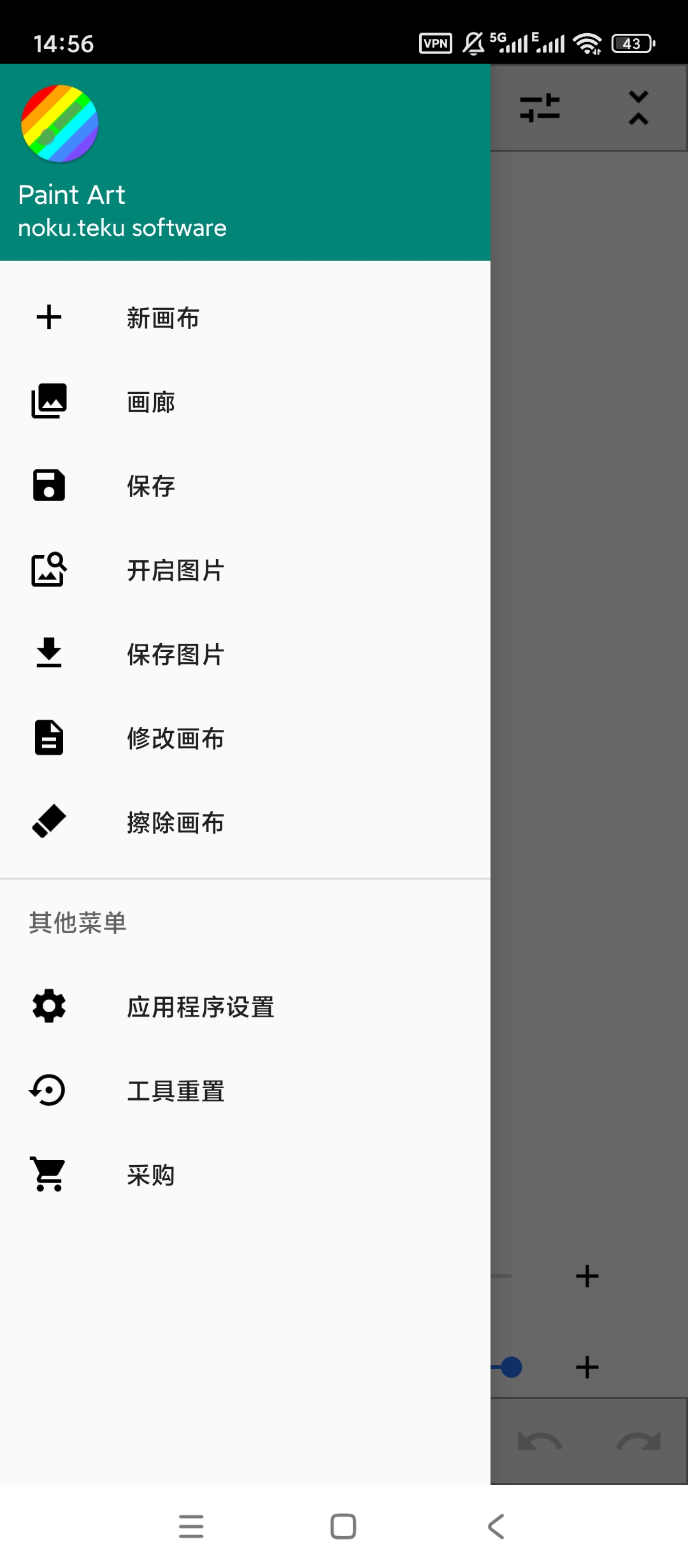
Task: Increase value with the plus stepper
Action: point(586,1276)
